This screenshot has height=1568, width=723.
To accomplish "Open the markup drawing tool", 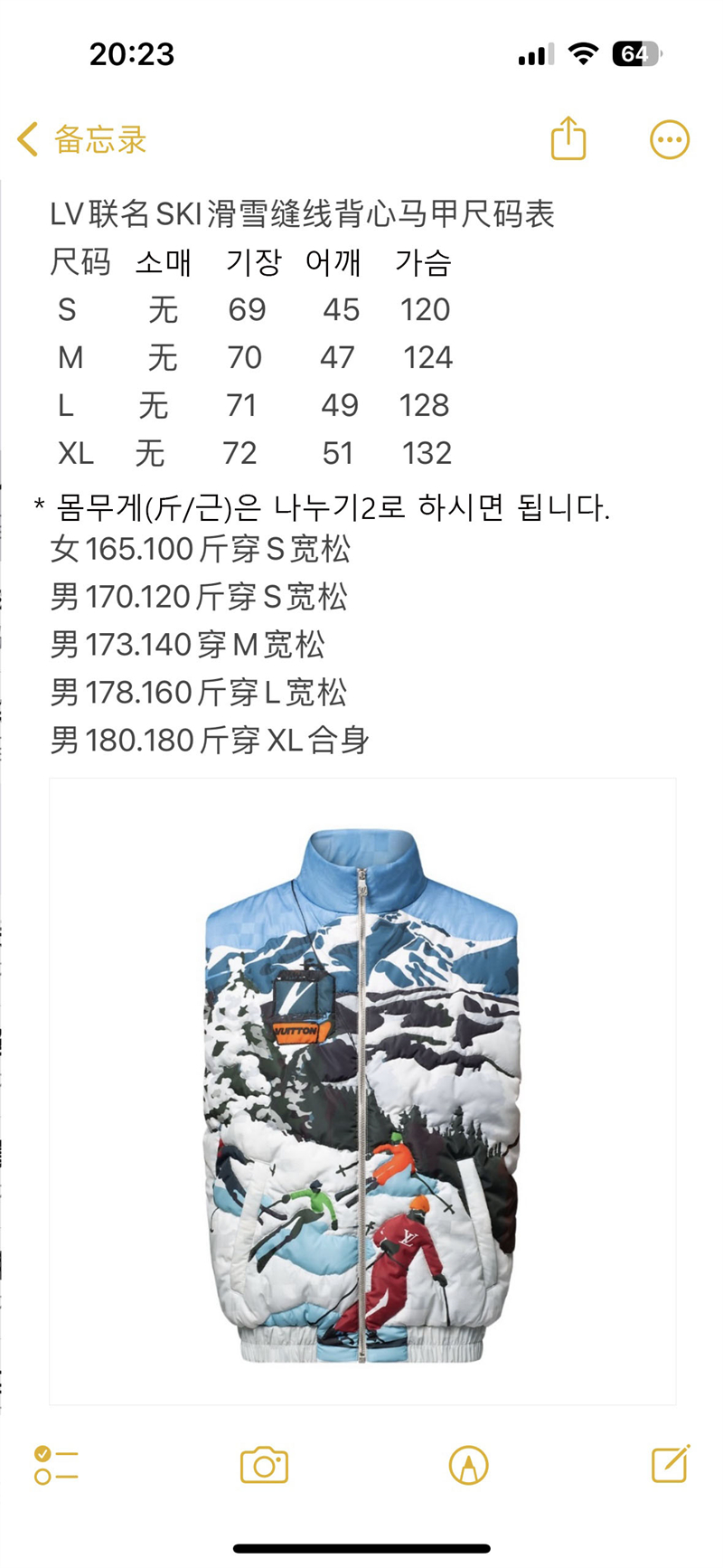I will click(468, 1465).
